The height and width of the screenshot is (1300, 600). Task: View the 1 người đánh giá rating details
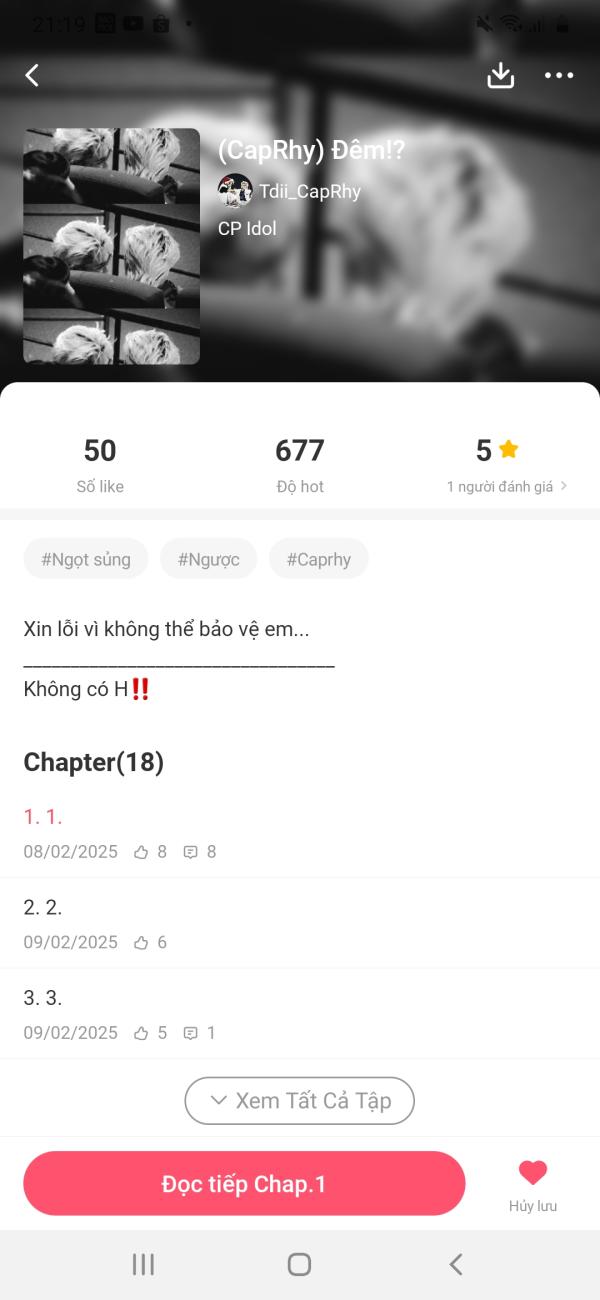coord(508,486)
